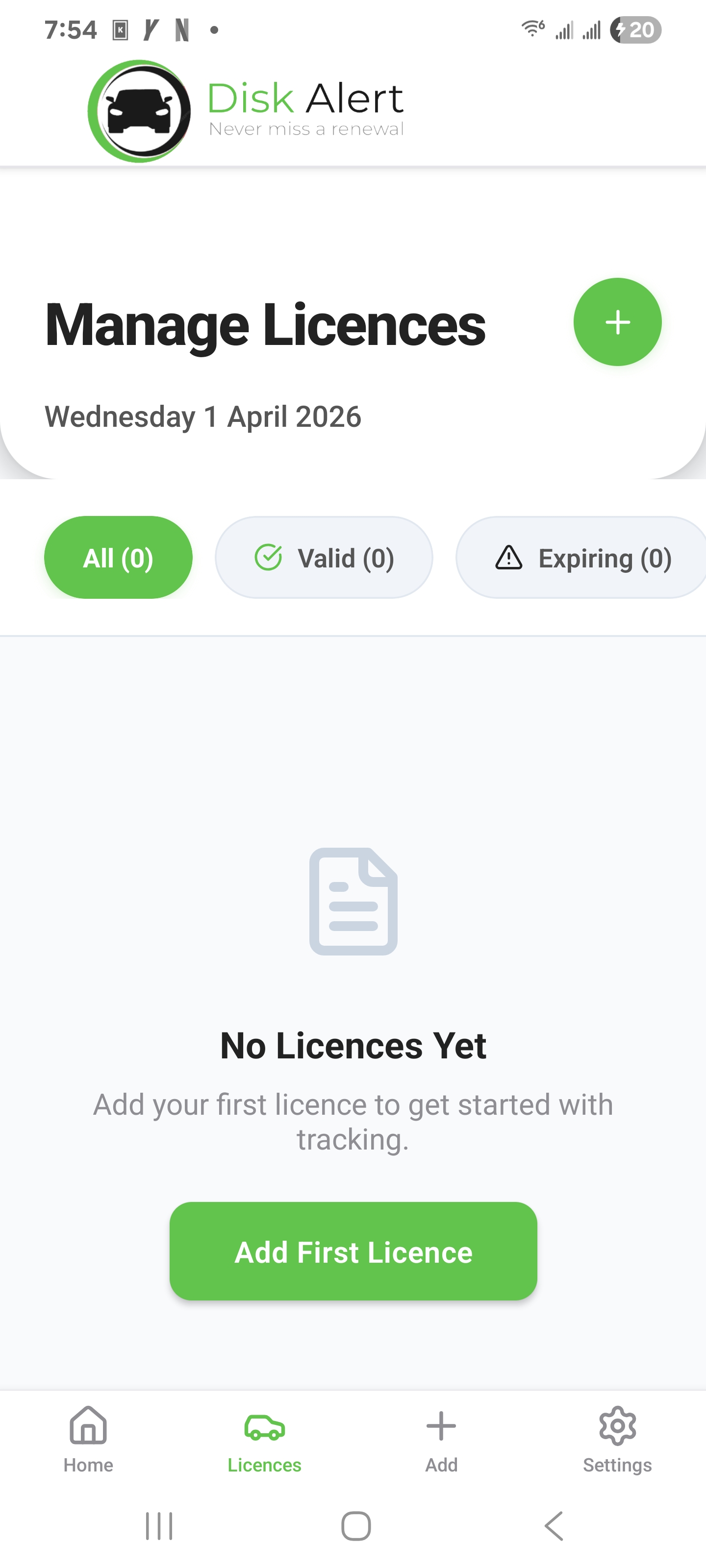706x1568 pixels.
Task: Filter licences by Valid (0)
Action: pos(324,558)
